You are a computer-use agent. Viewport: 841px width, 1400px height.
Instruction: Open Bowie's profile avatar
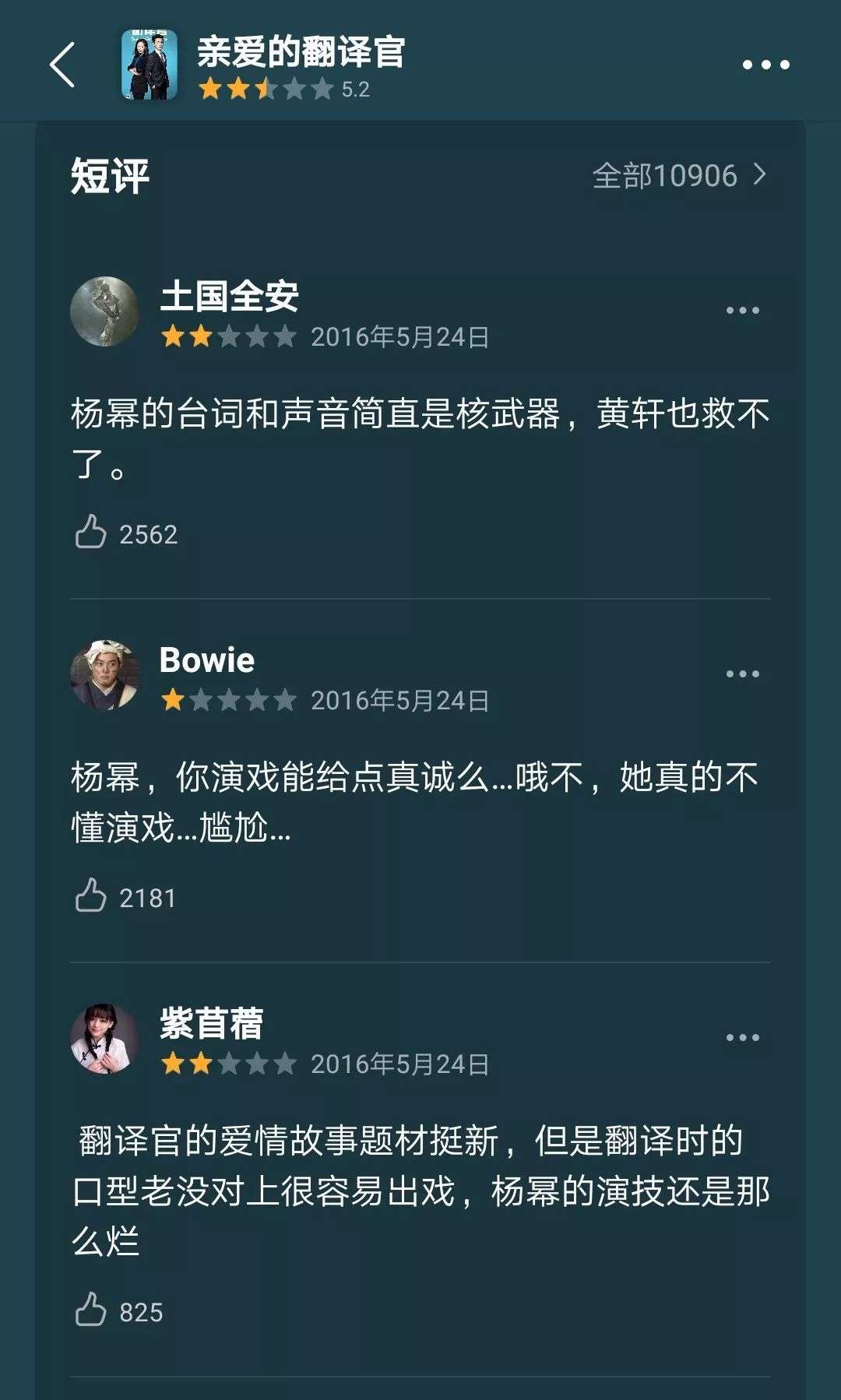pos(105,674)
